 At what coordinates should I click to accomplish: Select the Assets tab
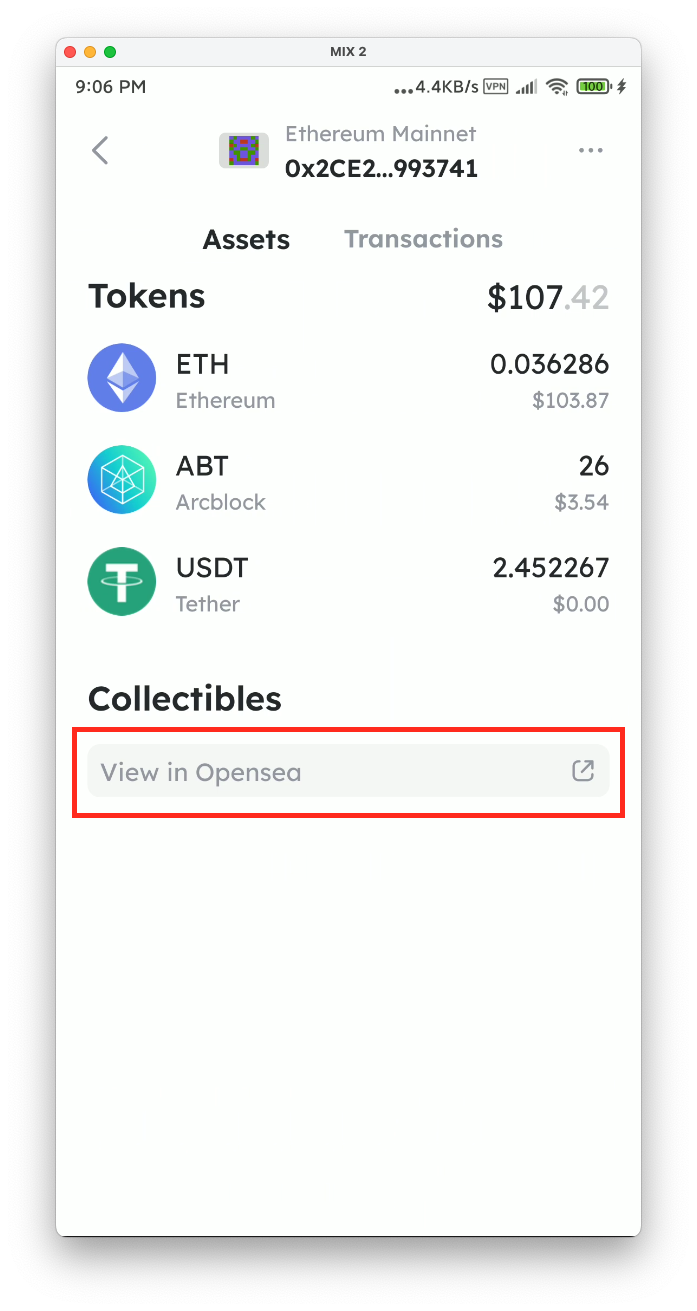246,240
